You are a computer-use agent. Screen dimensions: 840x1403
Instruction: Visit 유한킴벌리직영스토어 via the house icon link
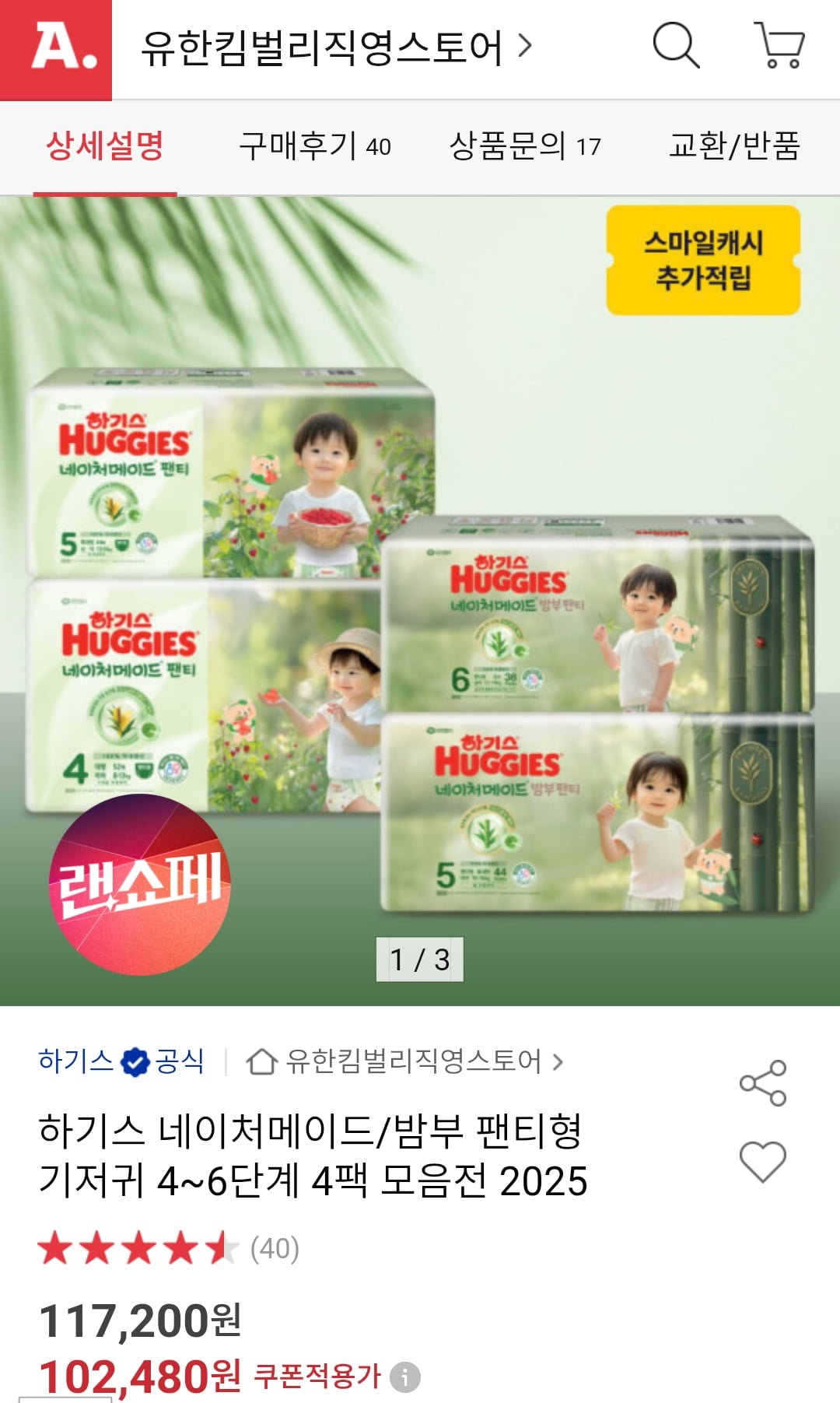pyautogui.click(x=404, y=1061)
